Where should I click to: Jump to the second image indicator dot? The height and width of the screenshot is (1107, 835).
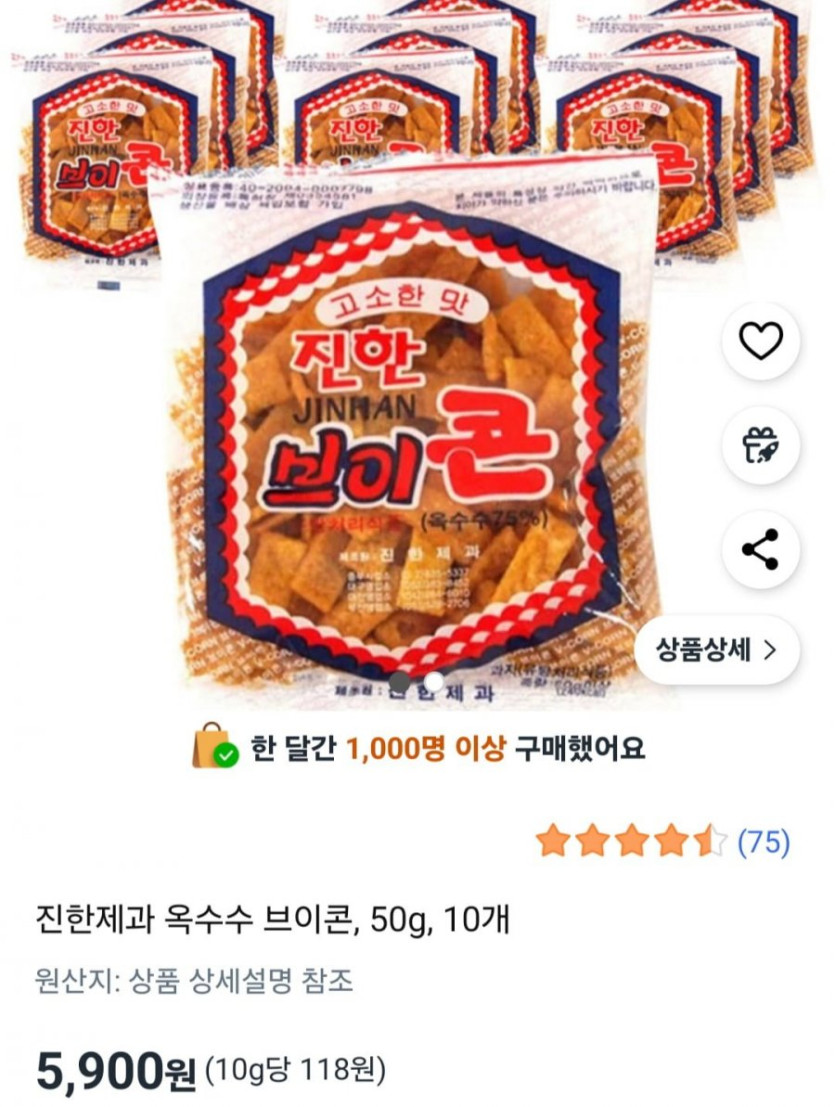click(x=434, y=682)
